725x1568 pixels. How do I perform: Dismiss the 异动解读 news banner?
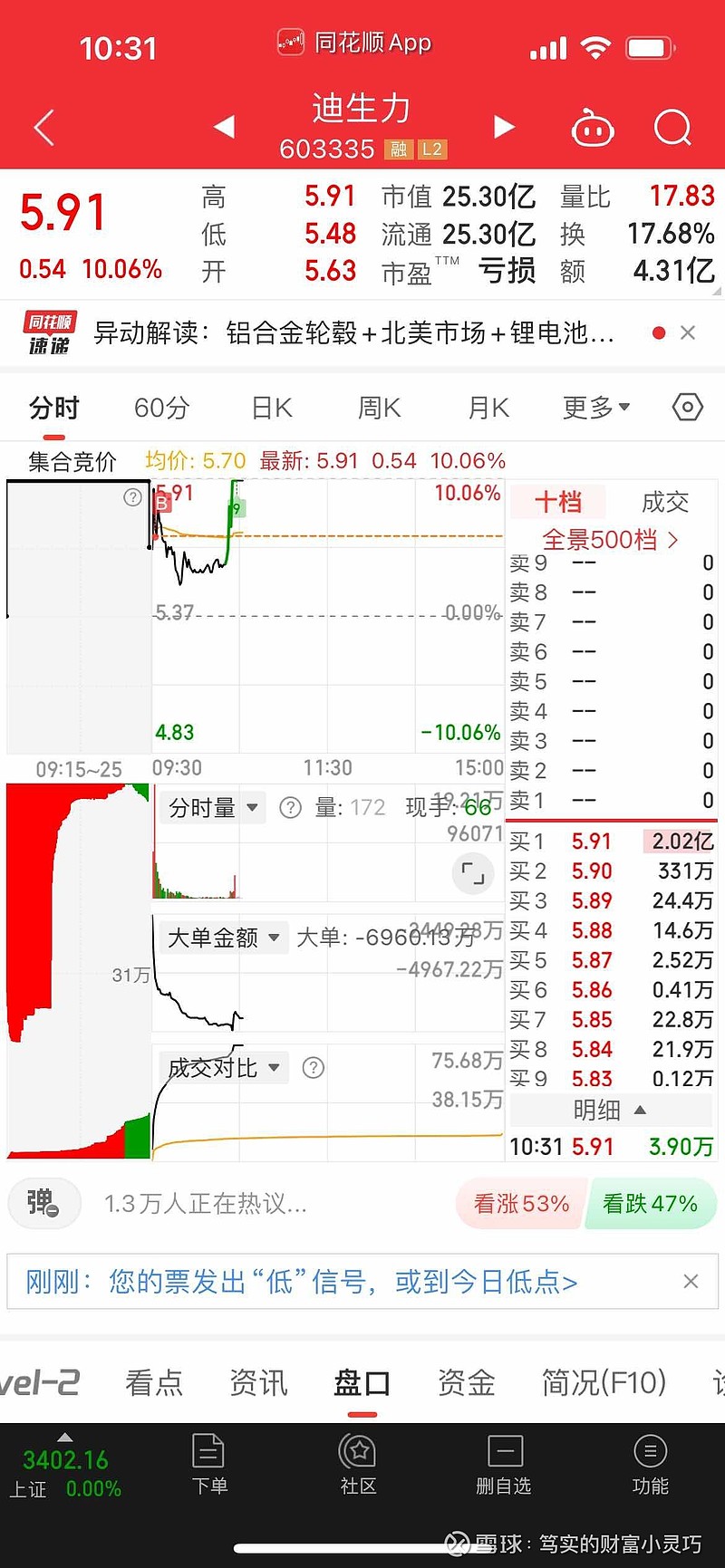(688, 333)
